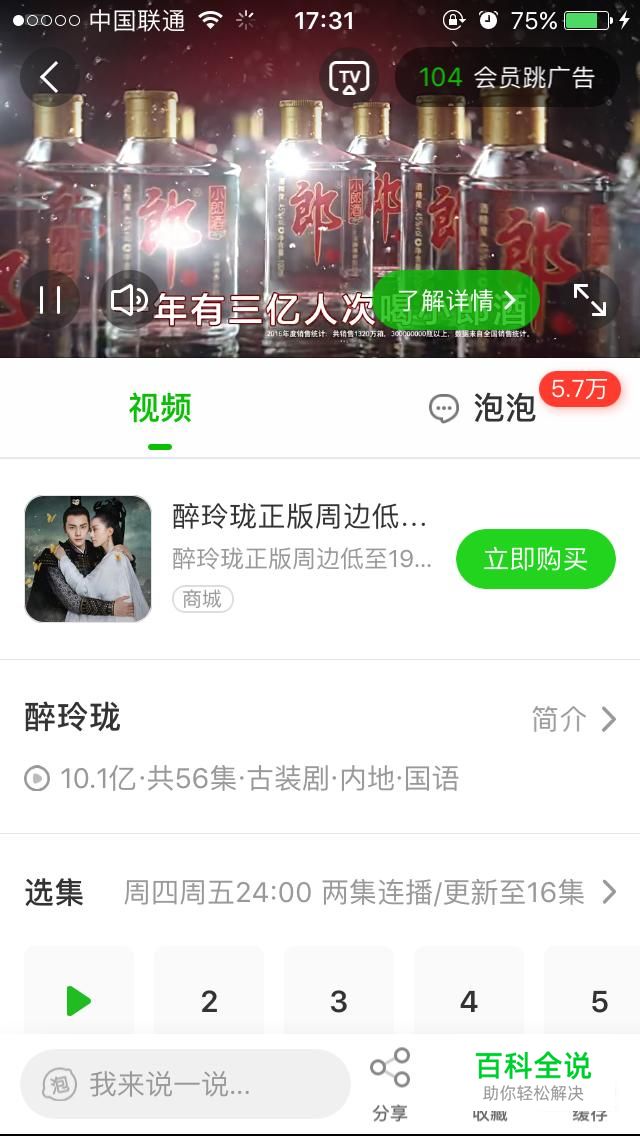
Task: Select episode 2
Action: [x=209, y=1000]
